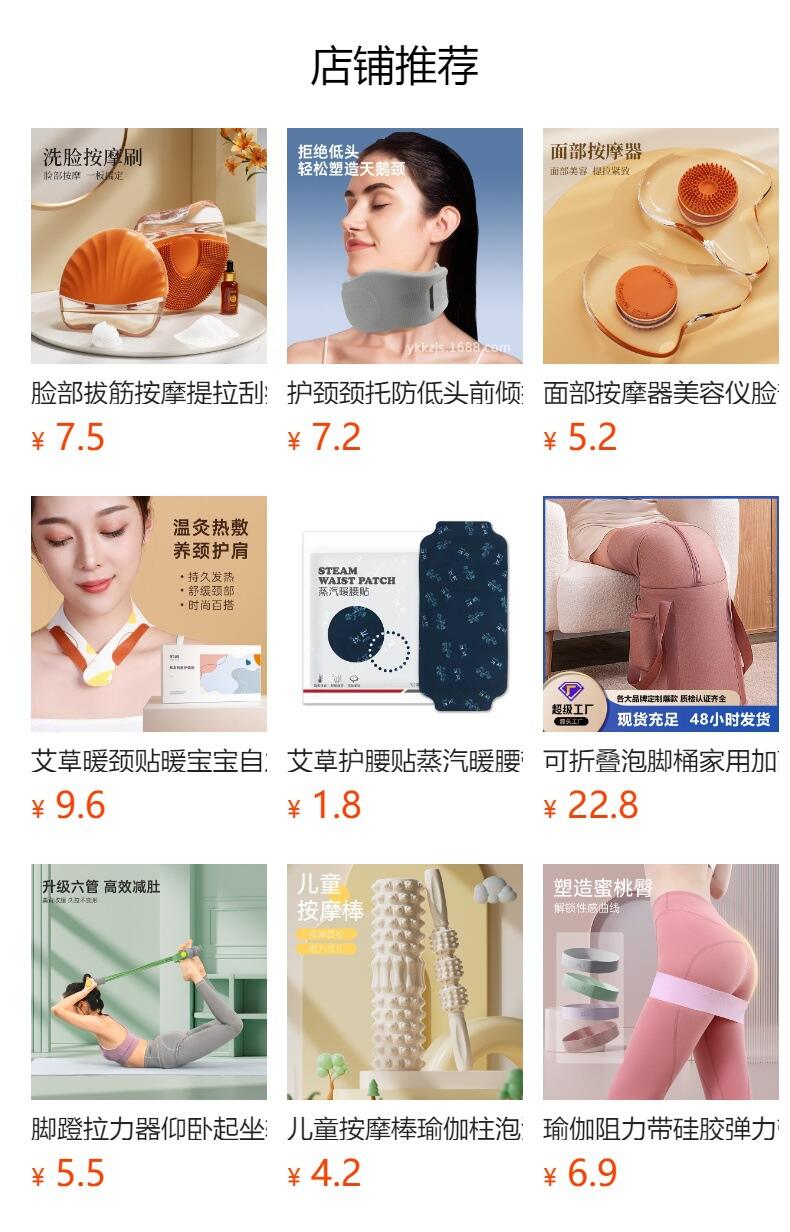This screenshot has width=790, height=1232.
Task: Open the 脸部拔筋按摩 product priced ¥7.5
Action: 148,246
